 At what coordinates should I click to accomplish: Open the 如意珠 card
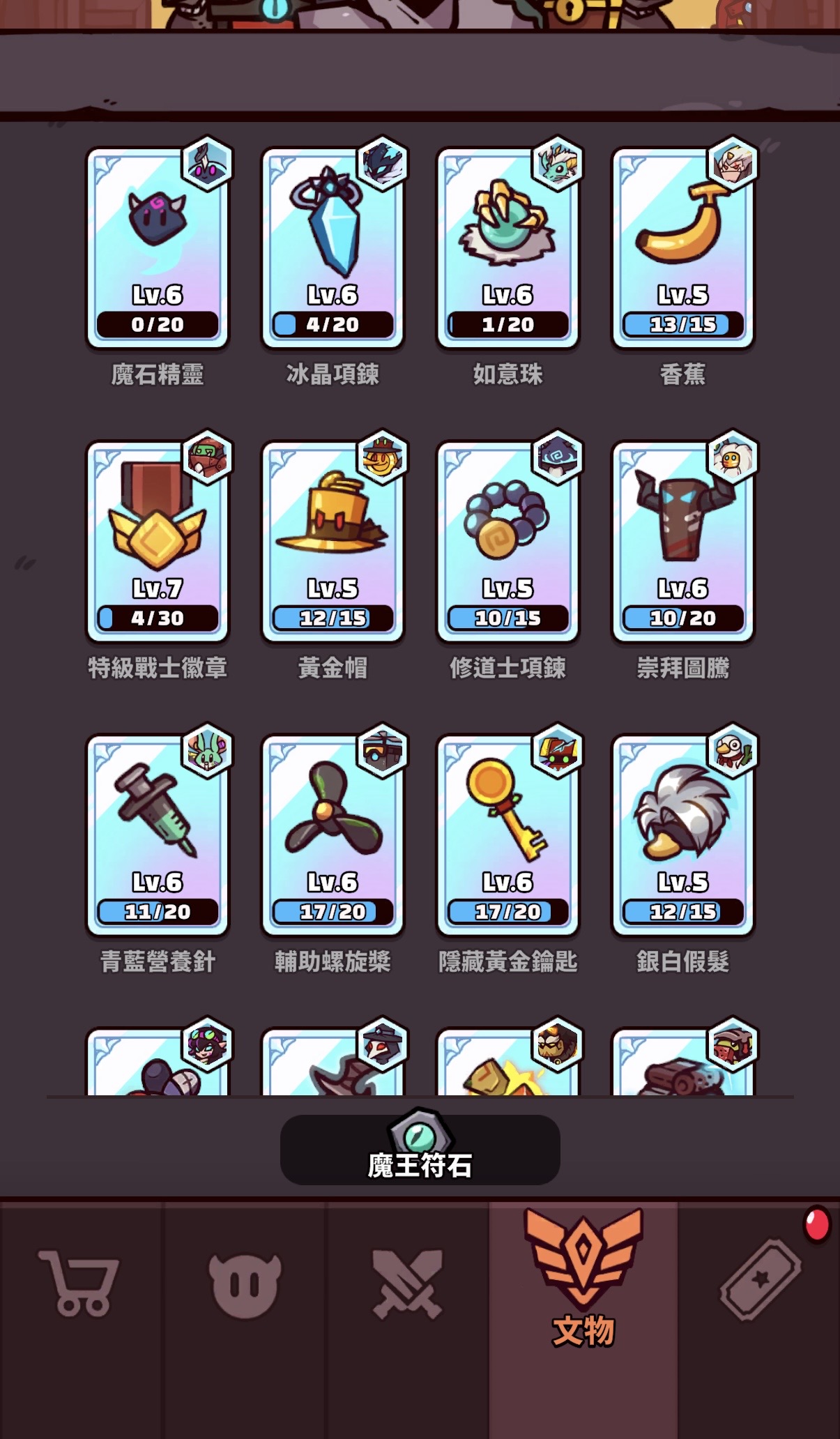tap(507, 248)
